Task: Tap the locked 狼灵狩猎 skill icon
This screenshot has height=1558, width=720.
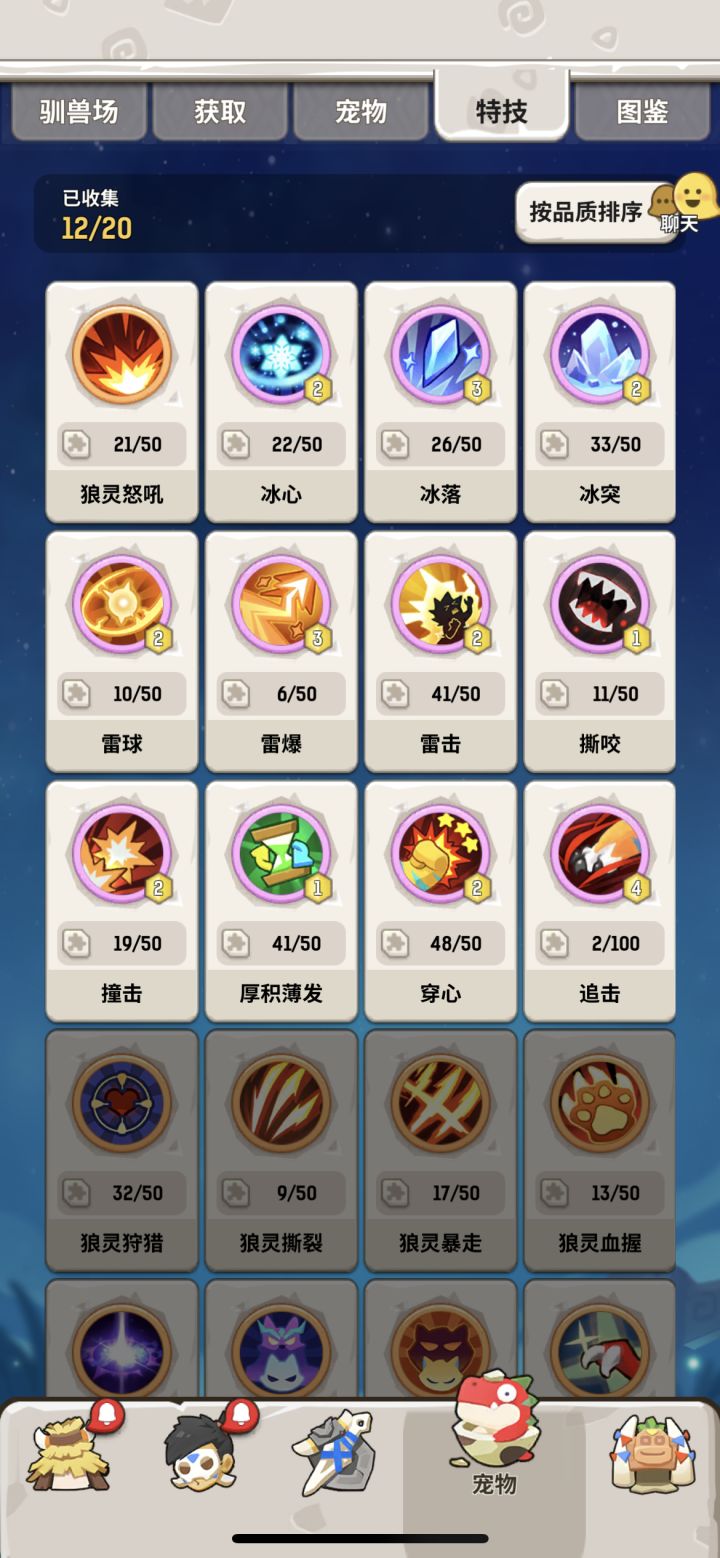Action: [x=121, y=1103]
